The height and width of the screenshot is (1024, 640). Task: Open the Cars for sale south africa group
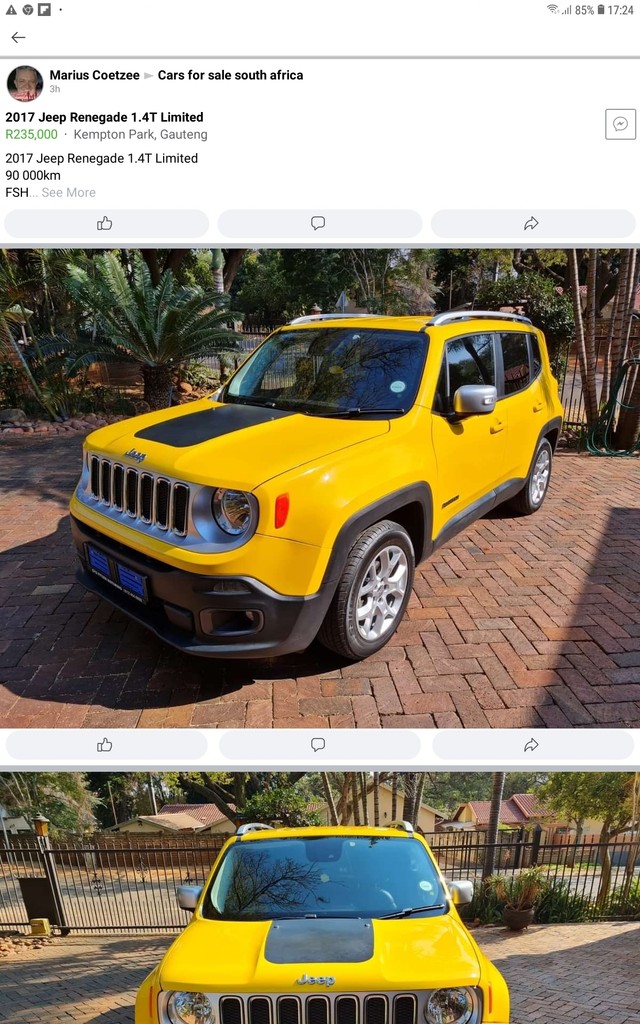tap(230, 75)
